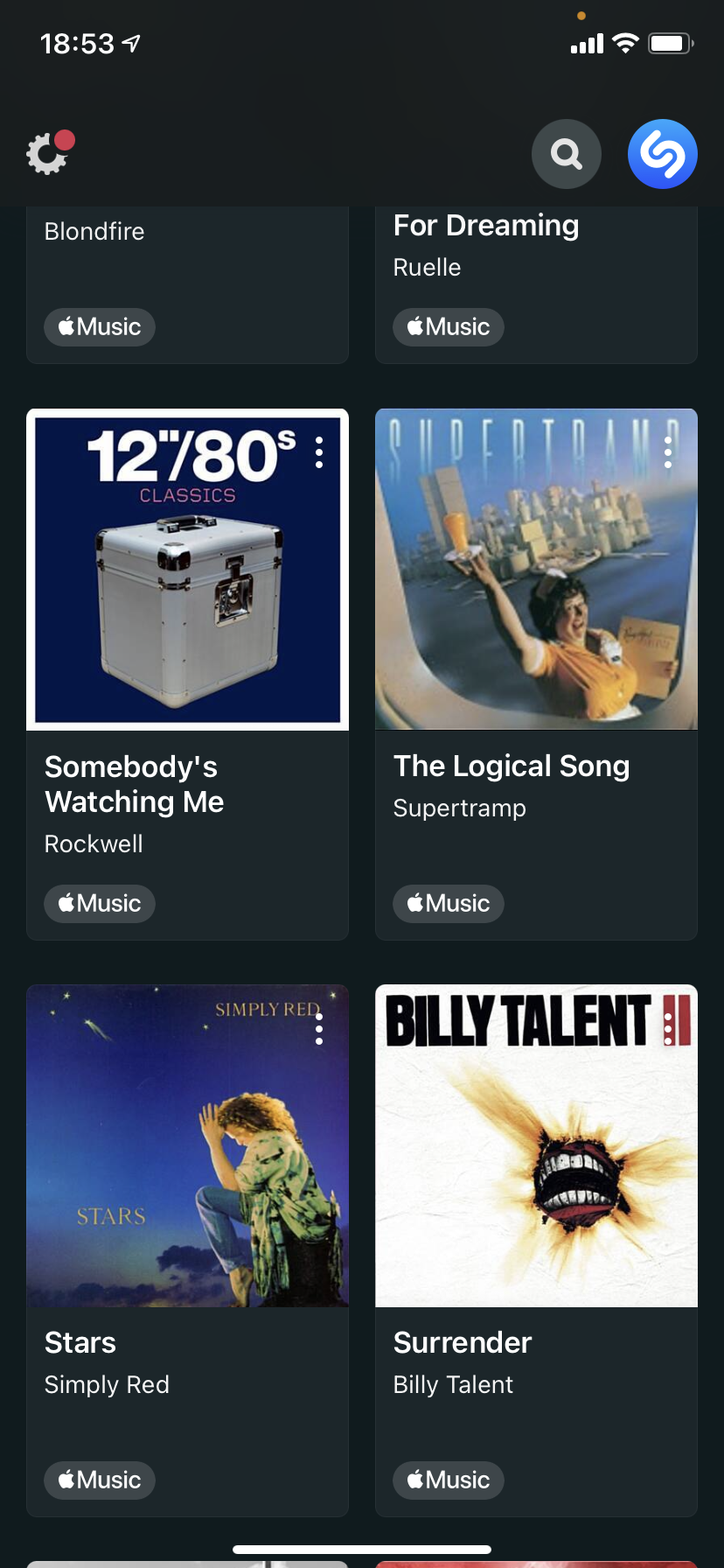The height and width of the screenshot is (1568, 724).
Task: Show more options for Somebody's Watching Me
Action: (319, 452)
